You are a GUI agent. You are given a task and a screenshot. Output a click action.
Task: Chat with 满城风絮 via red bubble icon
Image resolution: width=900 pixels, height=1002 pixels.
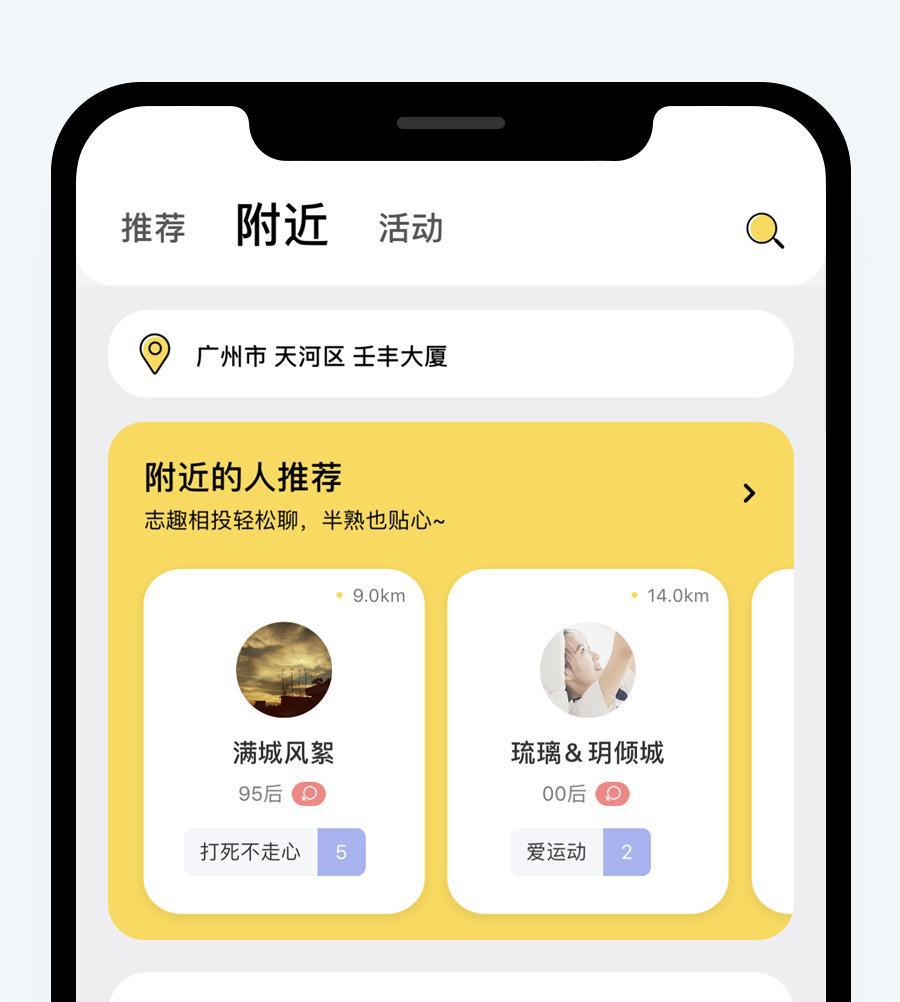(x=309, y=794)
